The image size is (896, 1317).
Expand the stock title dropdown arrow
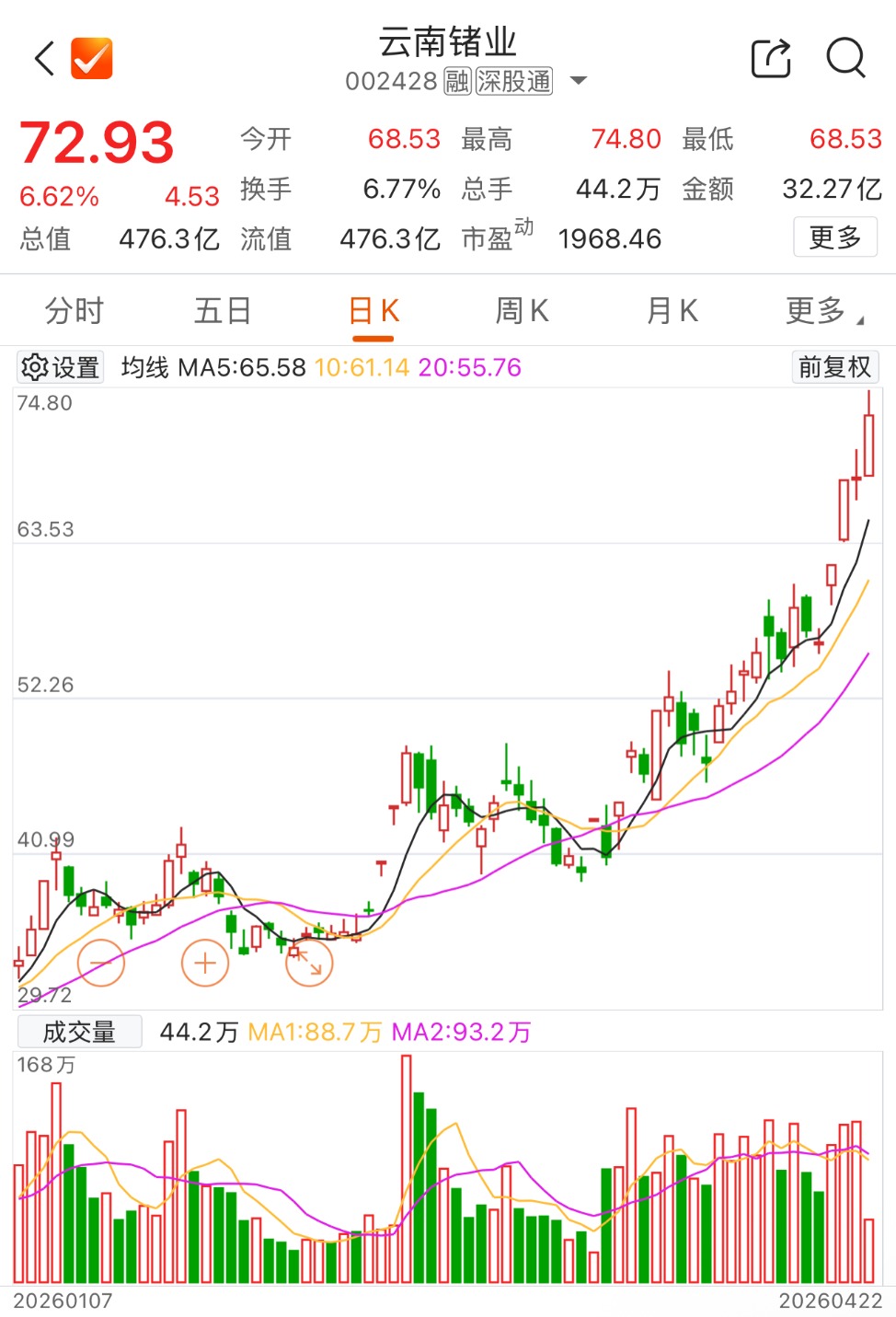[579, 81]
